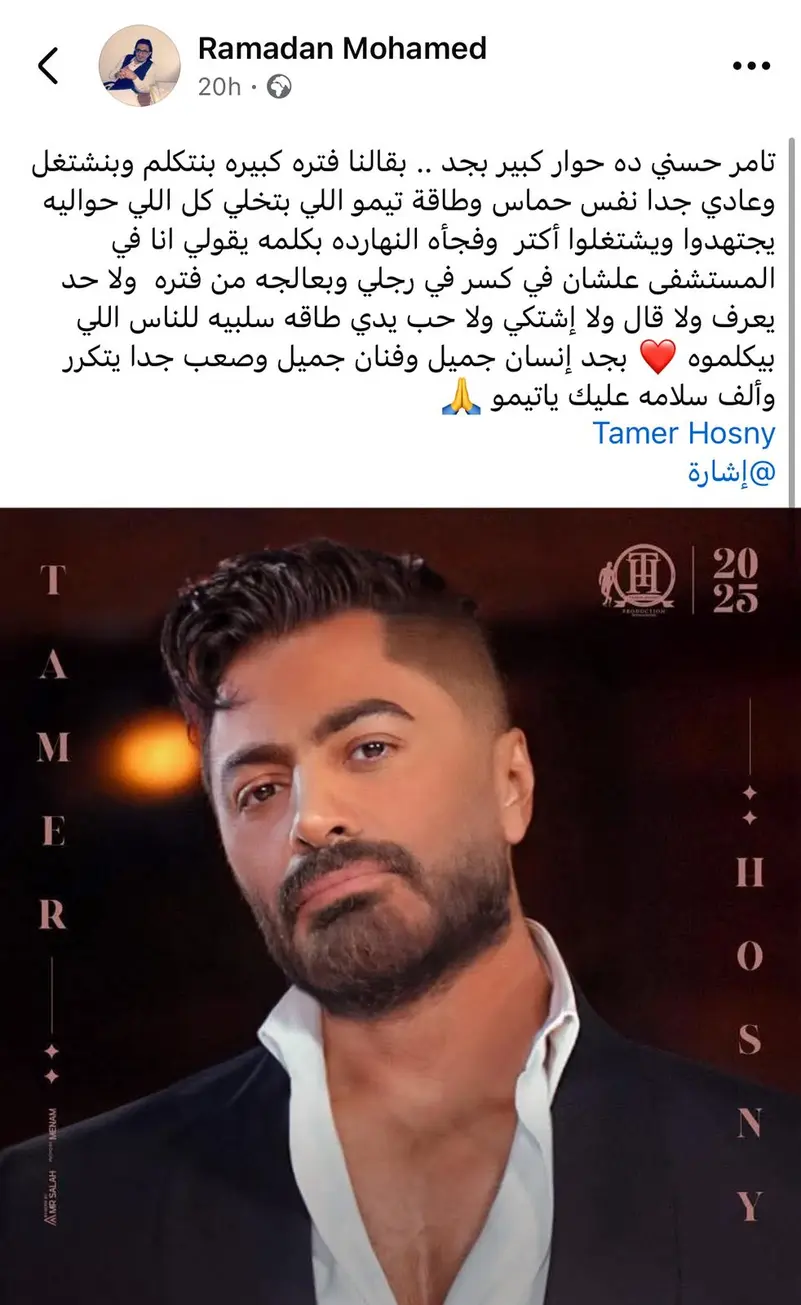This screenshot has width=801, height=1305.
Task: Open the tagged Tamer Hosny page link
Action: (x=683, y=433)
